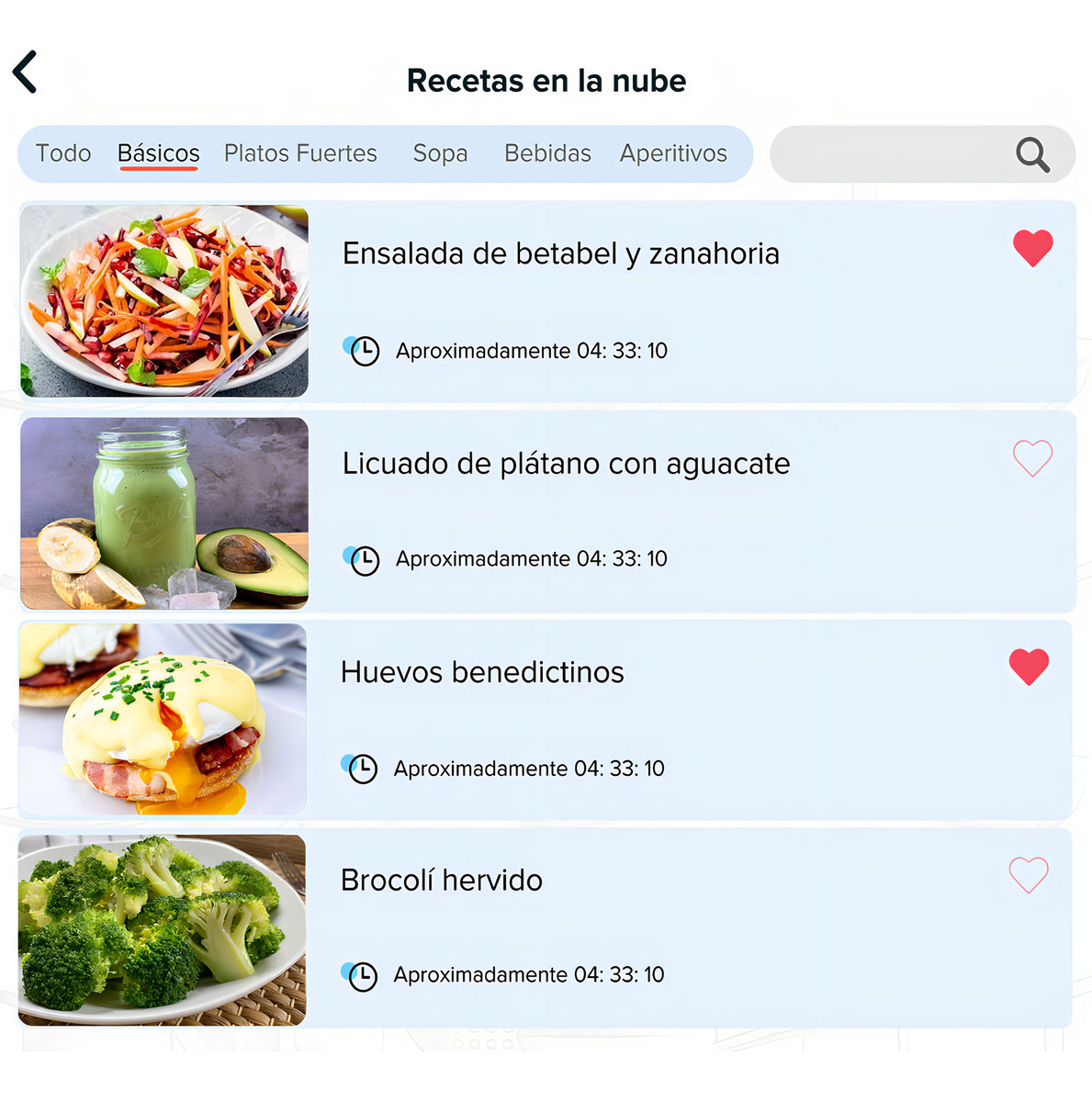Open the Sopa category tab

440,153
